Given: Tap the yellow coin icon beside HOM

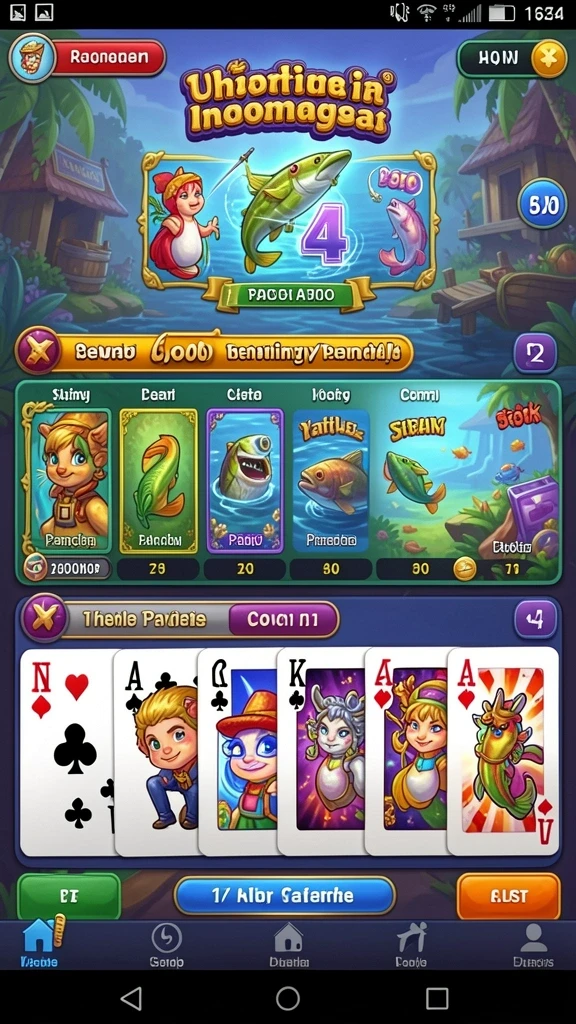Looking at the screenshot, I should 549,59.
